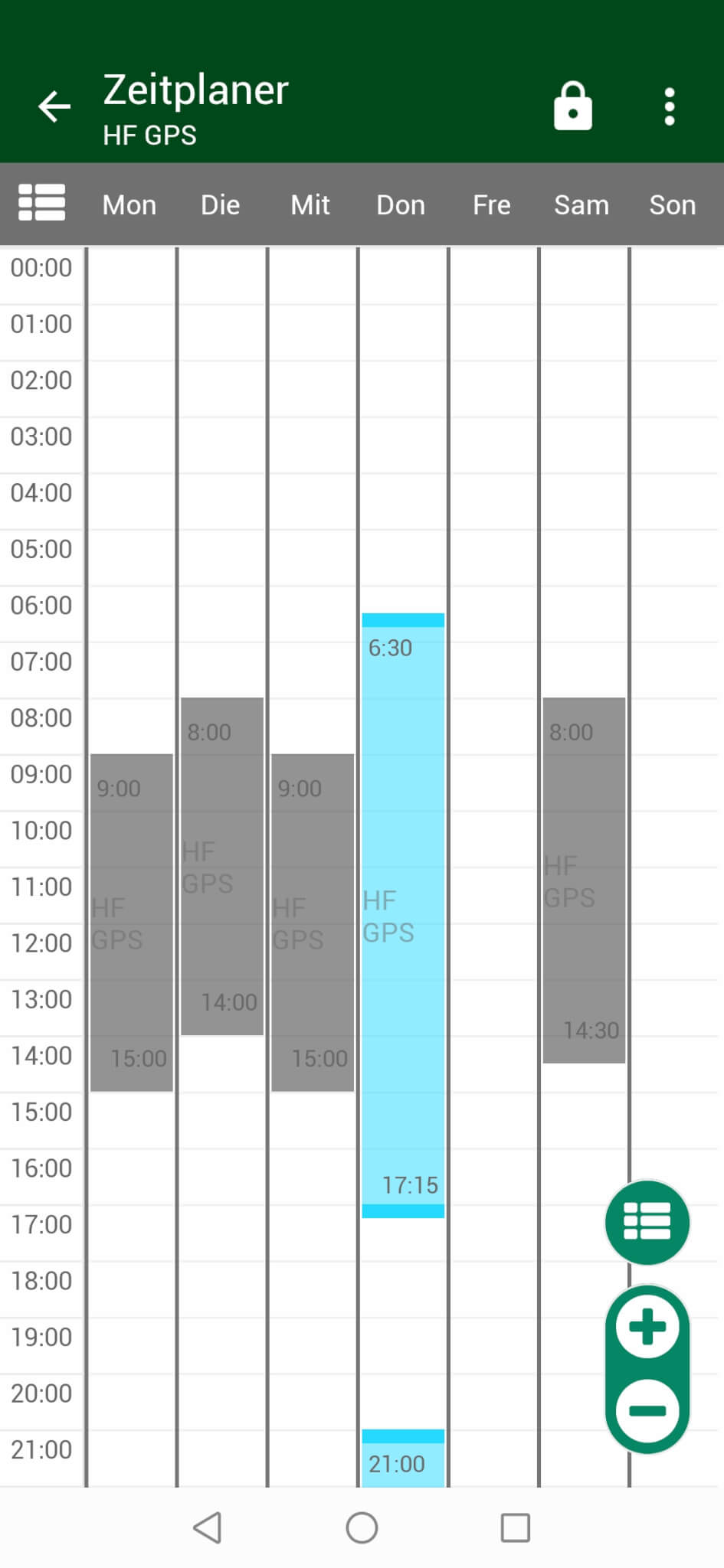Open the list view icon beside Mon
The width and height of the screenshot is (724, 1568).
click(41, 203)
